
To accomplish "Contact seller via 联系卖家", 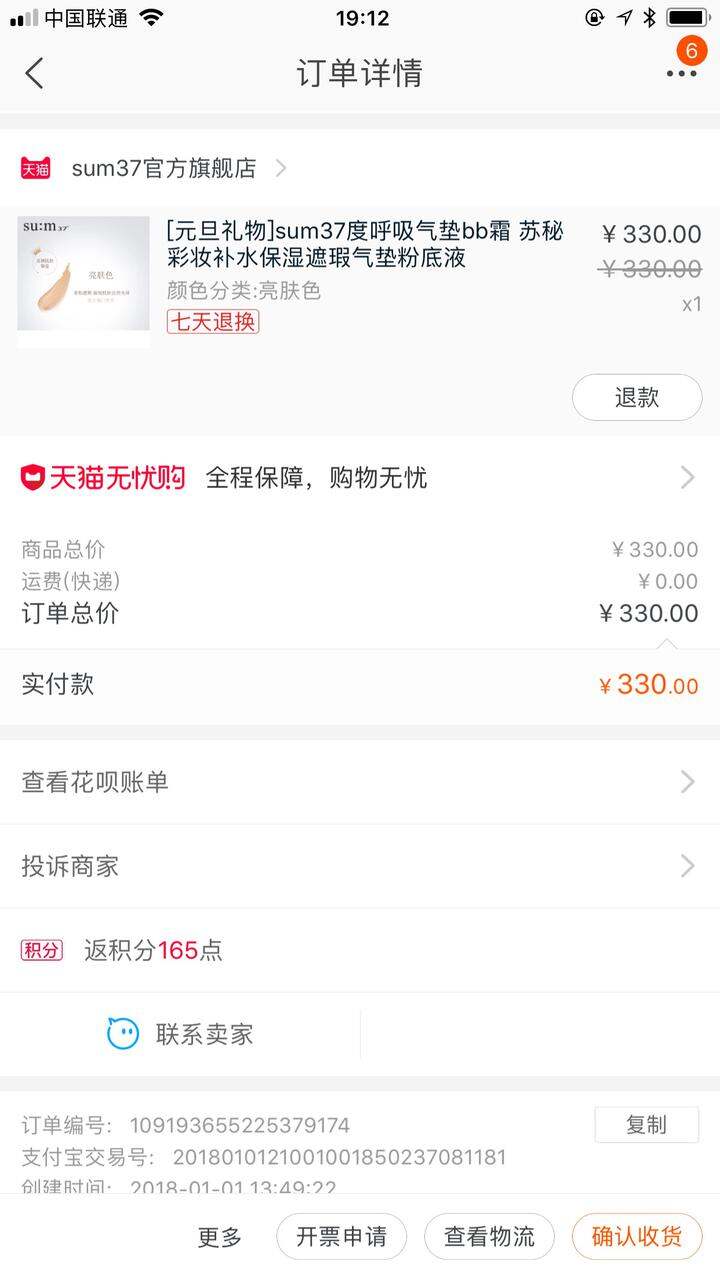I will pyautogui.click(x=180, y=1034).
